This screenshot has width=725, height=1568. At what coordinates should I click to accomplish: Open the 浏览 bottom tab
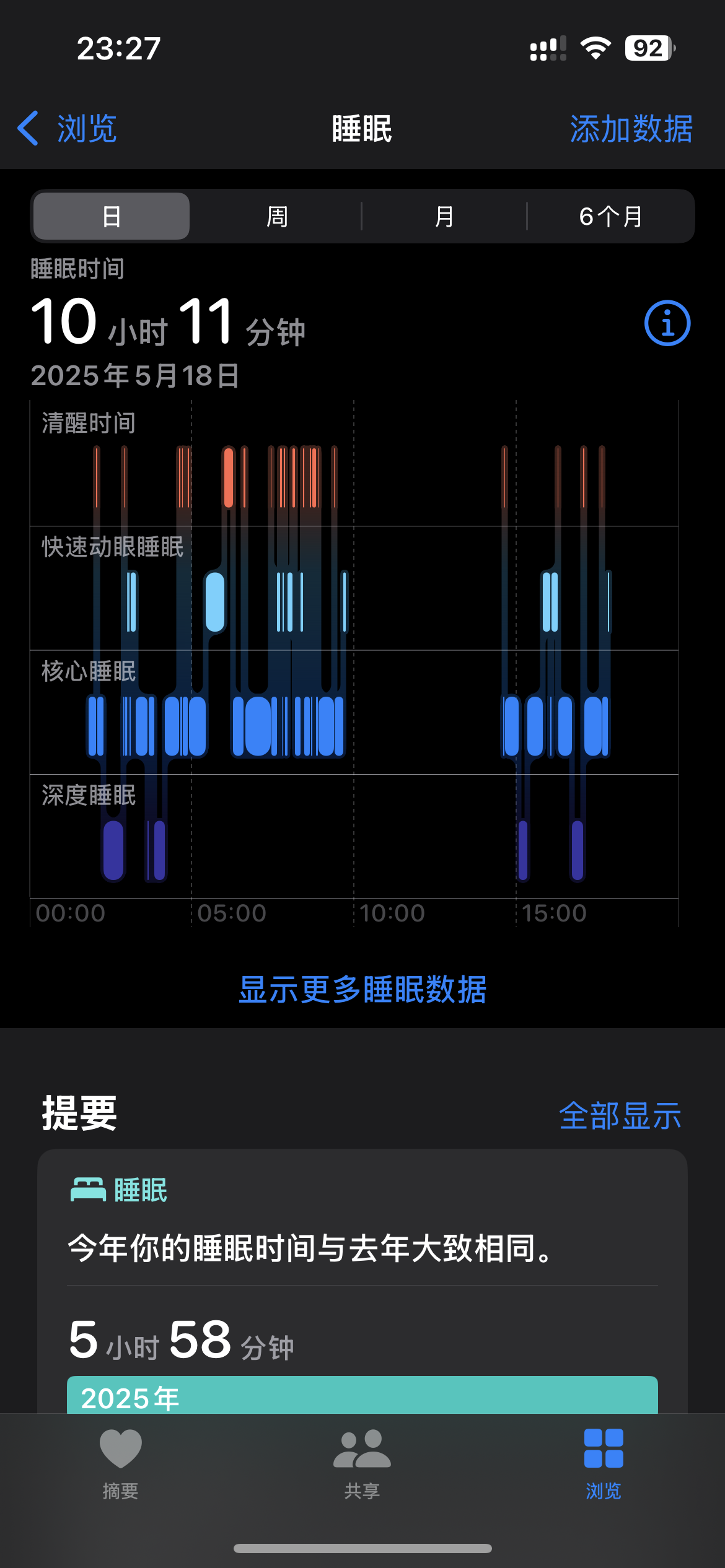[x=604, y=1464]
